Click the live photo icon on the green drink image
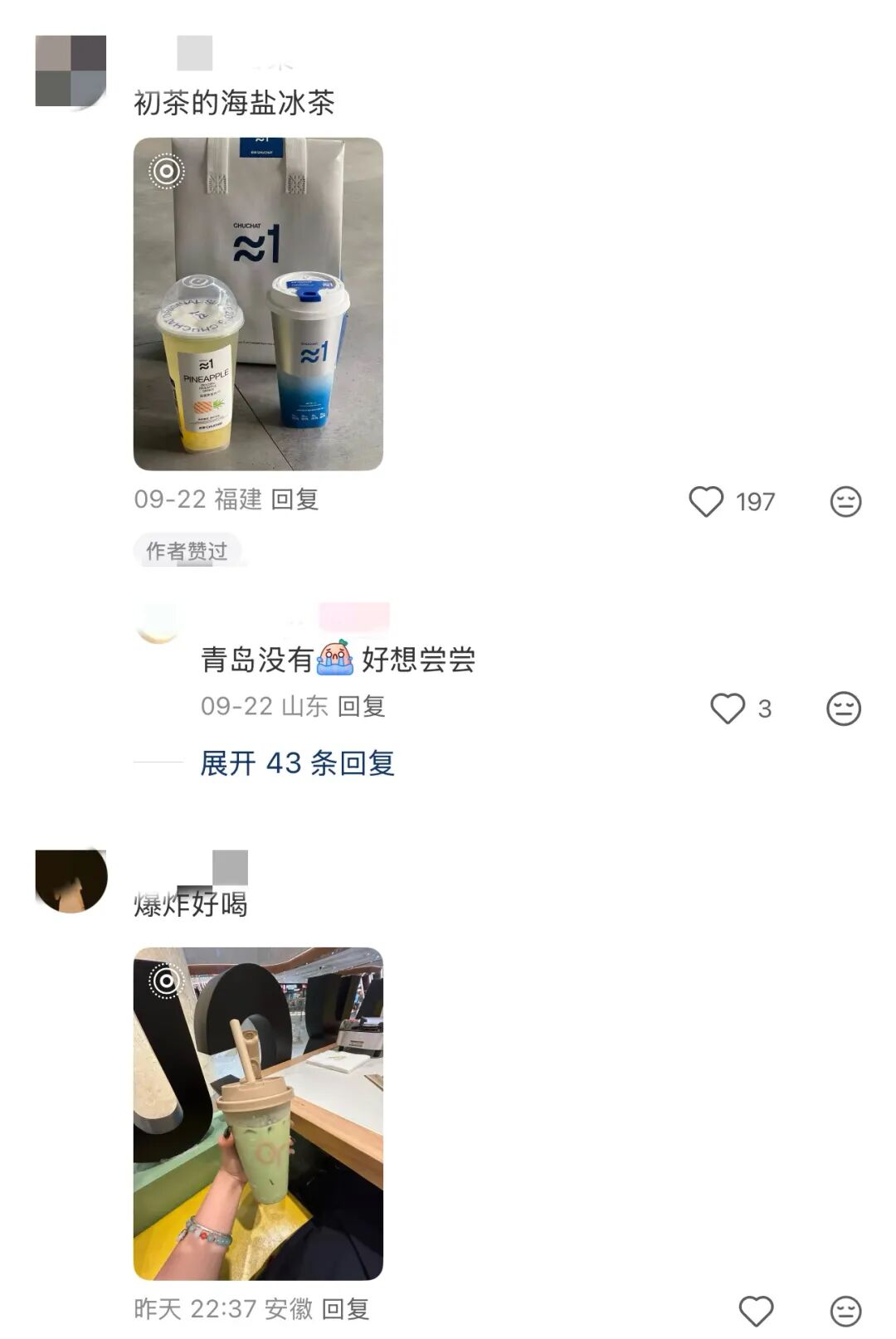Image resolution: width=896 pixels, height=1339 pixels. (x=166, y=981)
